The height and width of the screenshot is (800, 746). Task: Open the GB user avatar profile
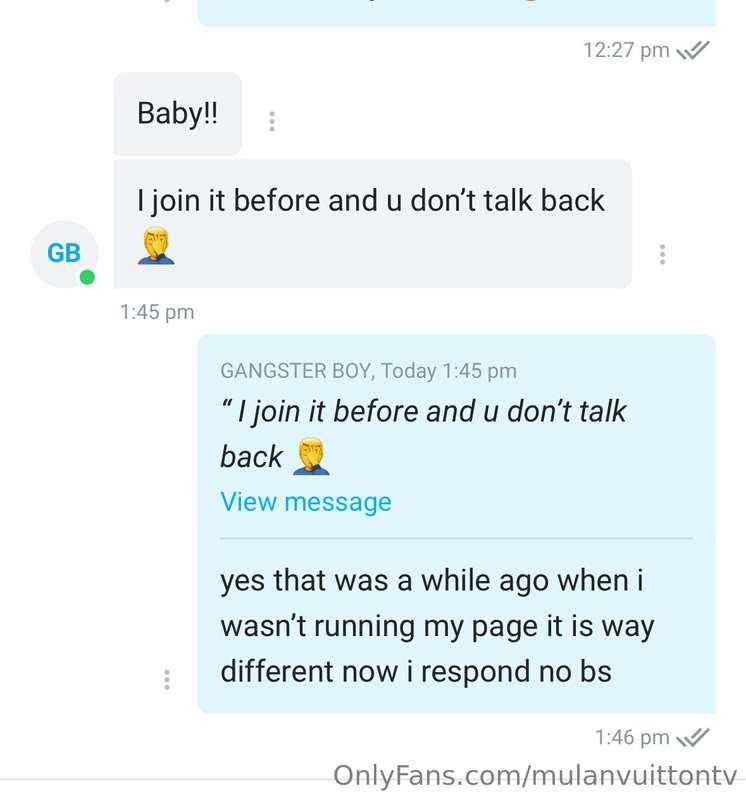pos(64,254)
